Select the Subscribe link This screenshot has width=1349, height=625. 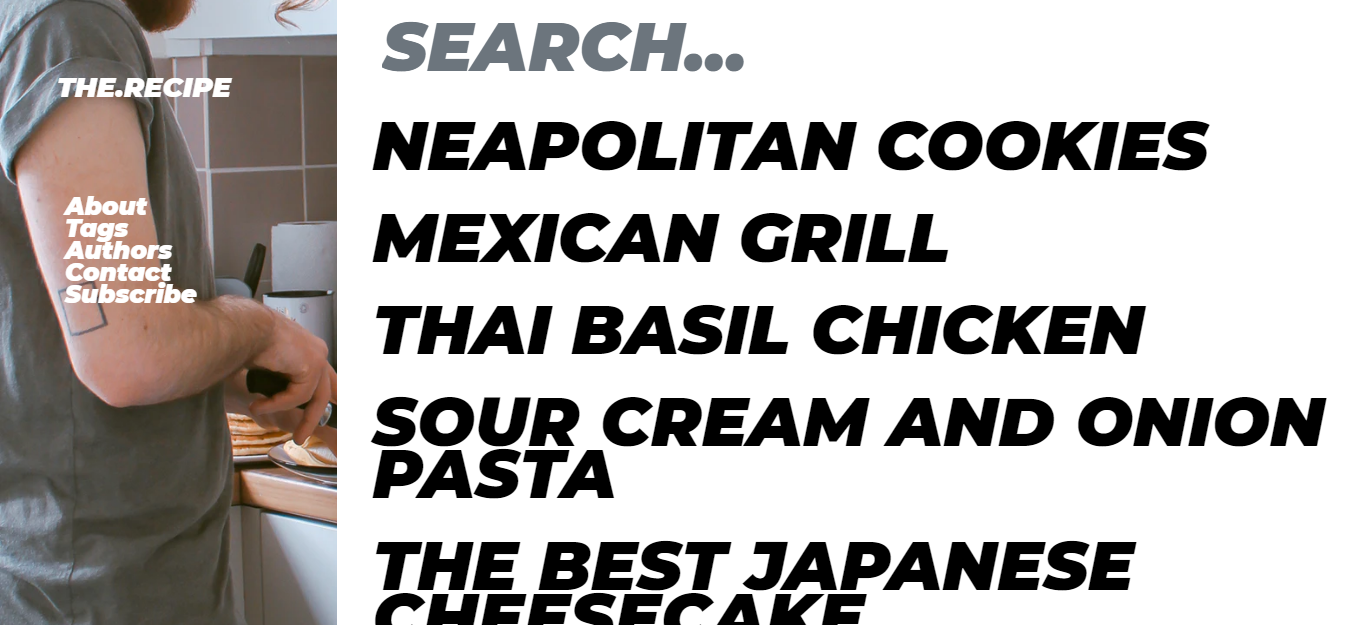(x=130, y=295)
